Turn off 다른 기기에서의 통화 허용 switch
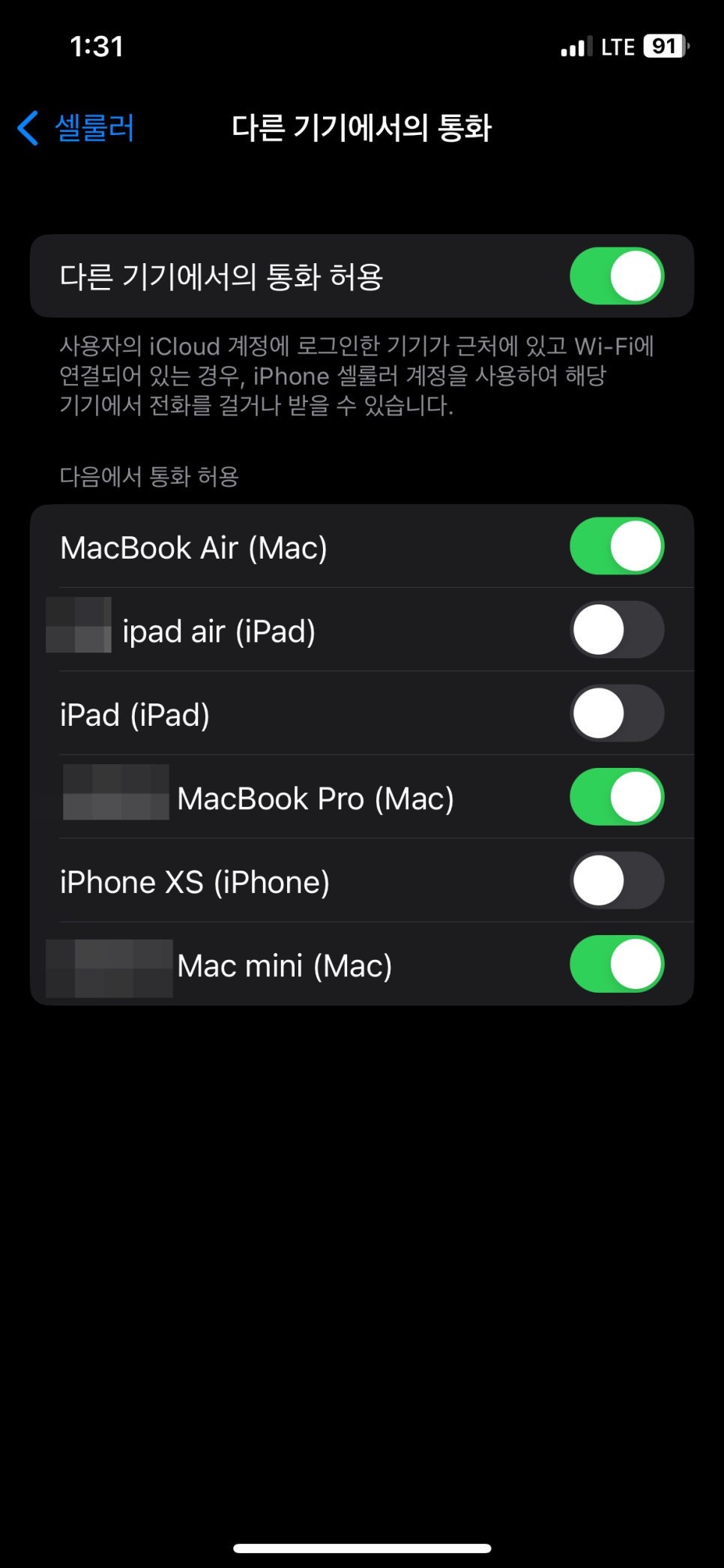This screenshot has height=1568, width=724. click(x=616, y=276)
